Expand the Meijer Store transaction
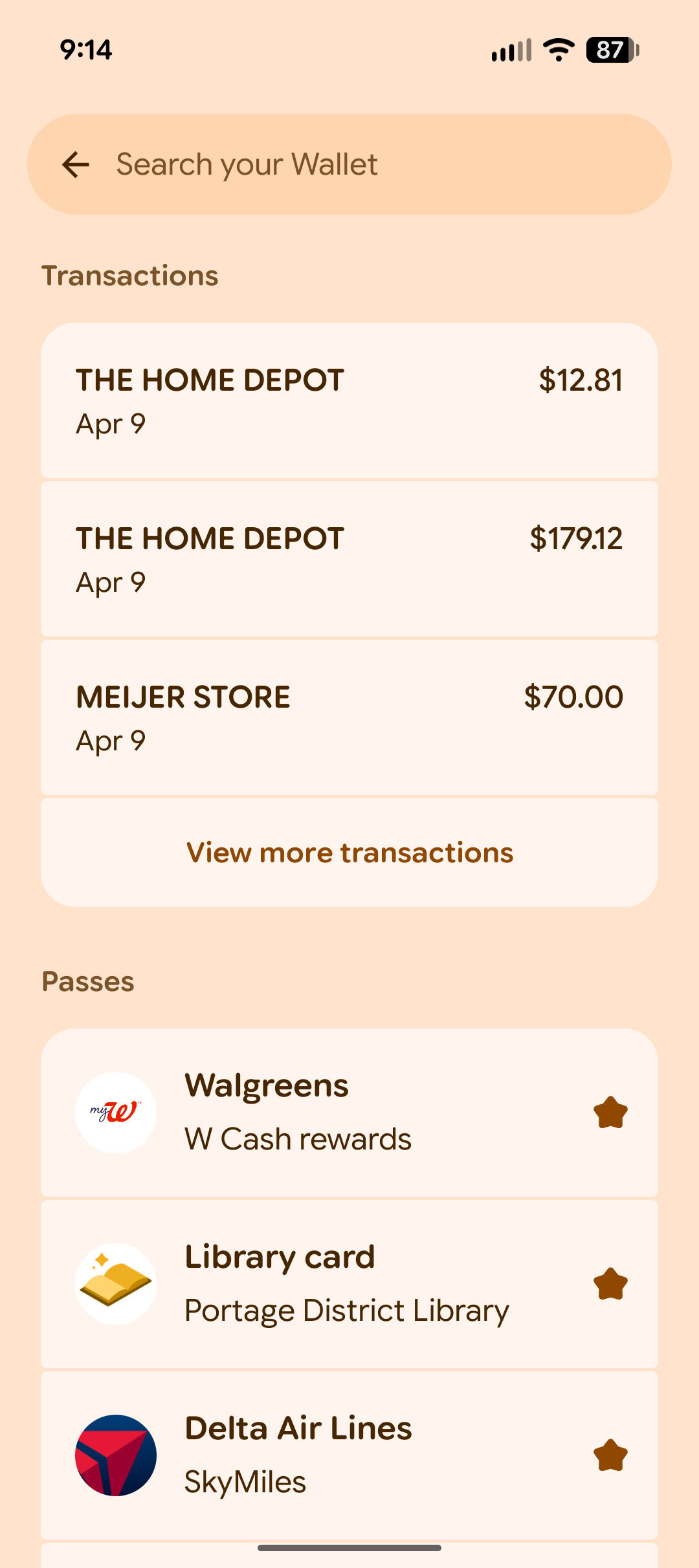 click(349, 716)
